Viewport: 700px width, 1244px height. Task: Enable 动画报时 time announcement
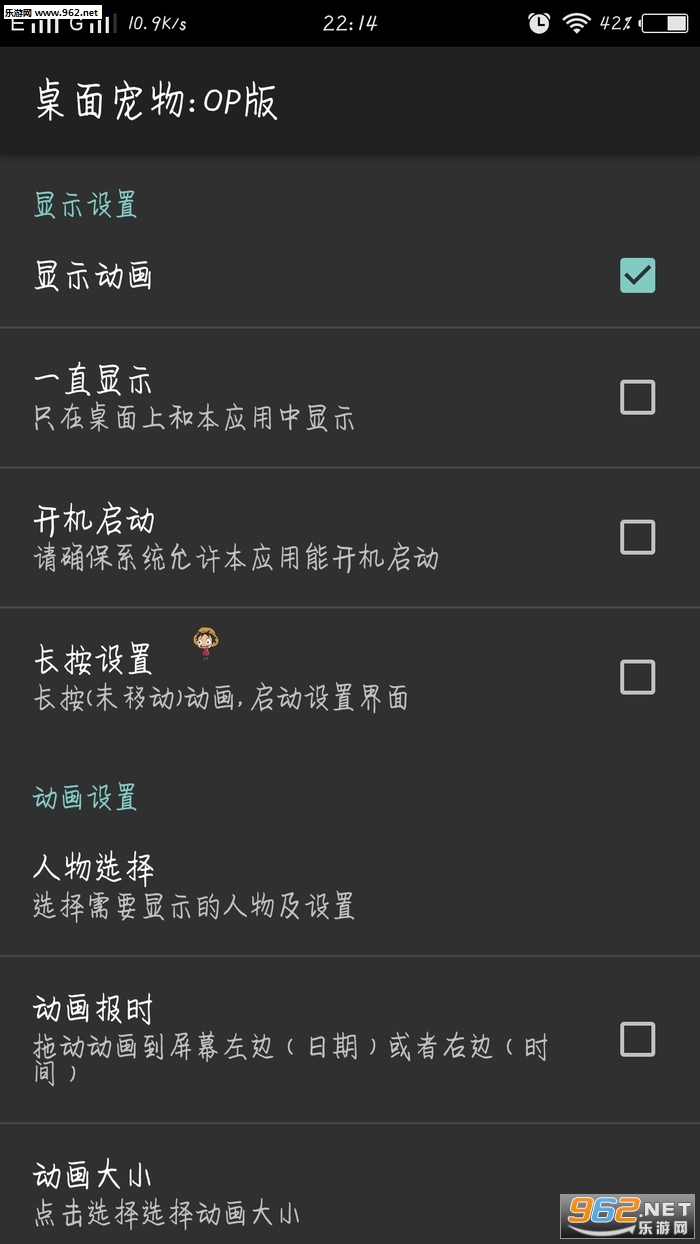(637, 1039)
